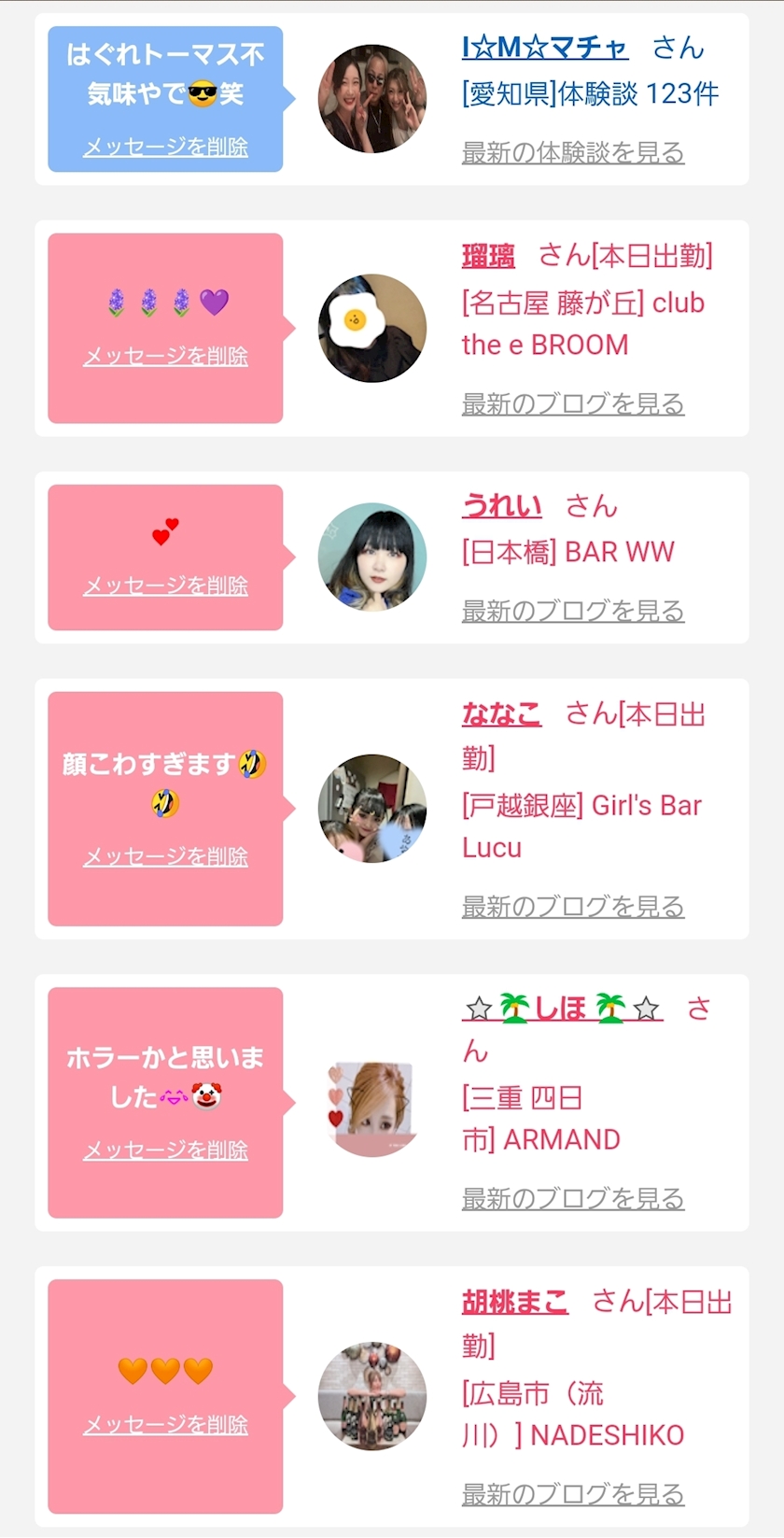Open ななこ's profile name link
Screen dimensions: 784x1538
501,714
